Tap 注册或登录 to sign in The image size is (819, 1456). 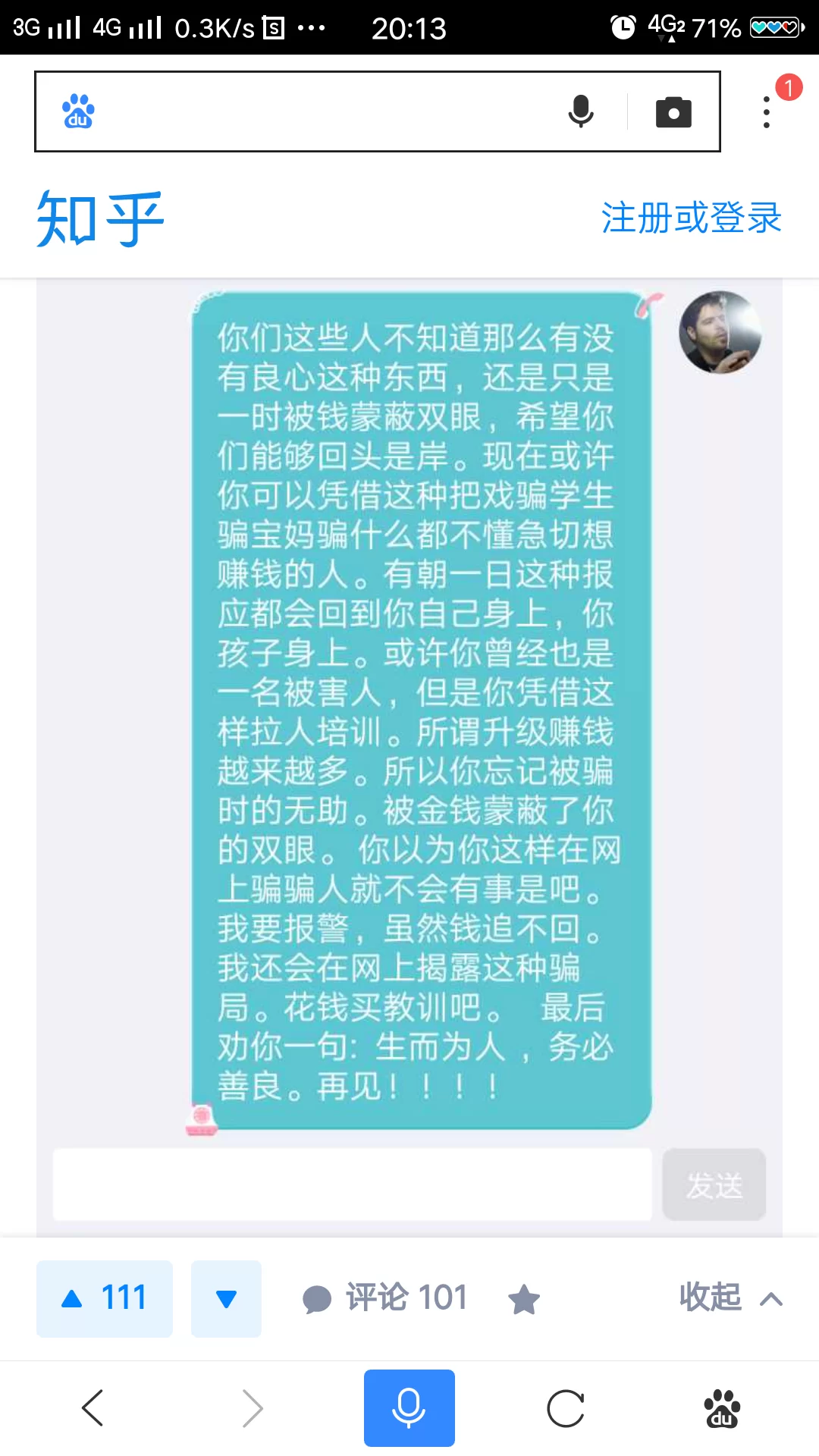click(691, 218)
